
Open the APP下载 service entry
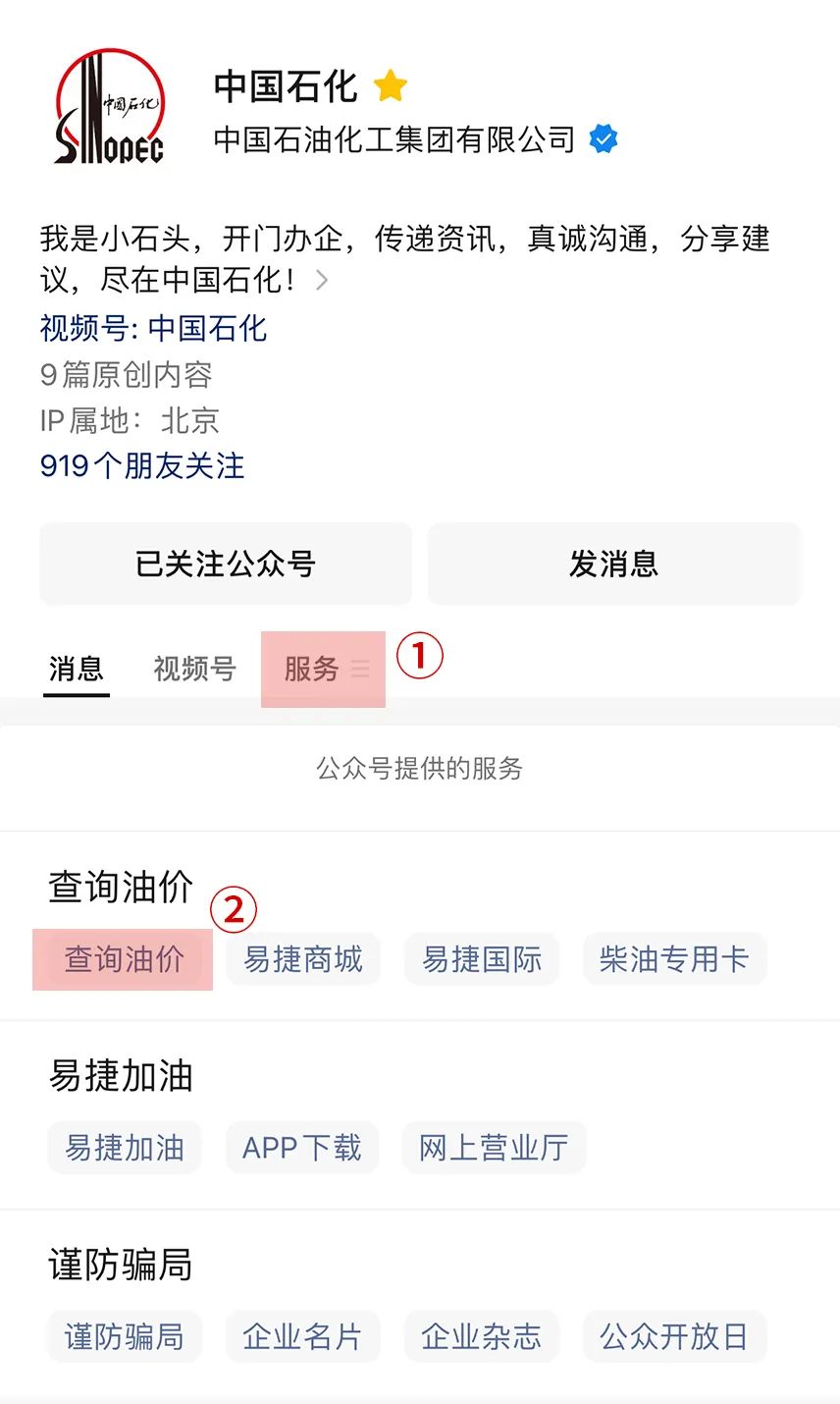tap(301, 1147)
